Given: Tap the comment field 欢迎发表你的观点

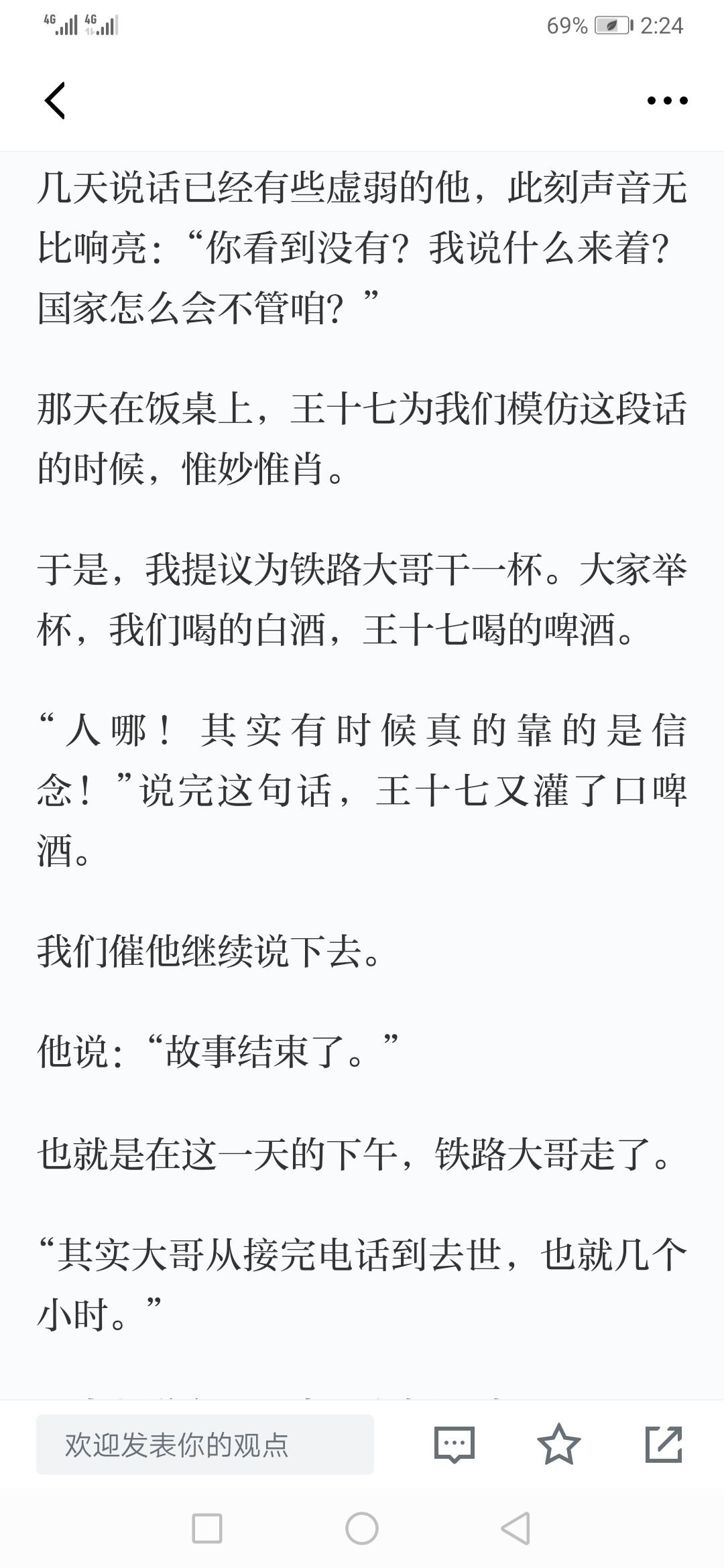Looking at the screenshot, I should pos(205,1445).
